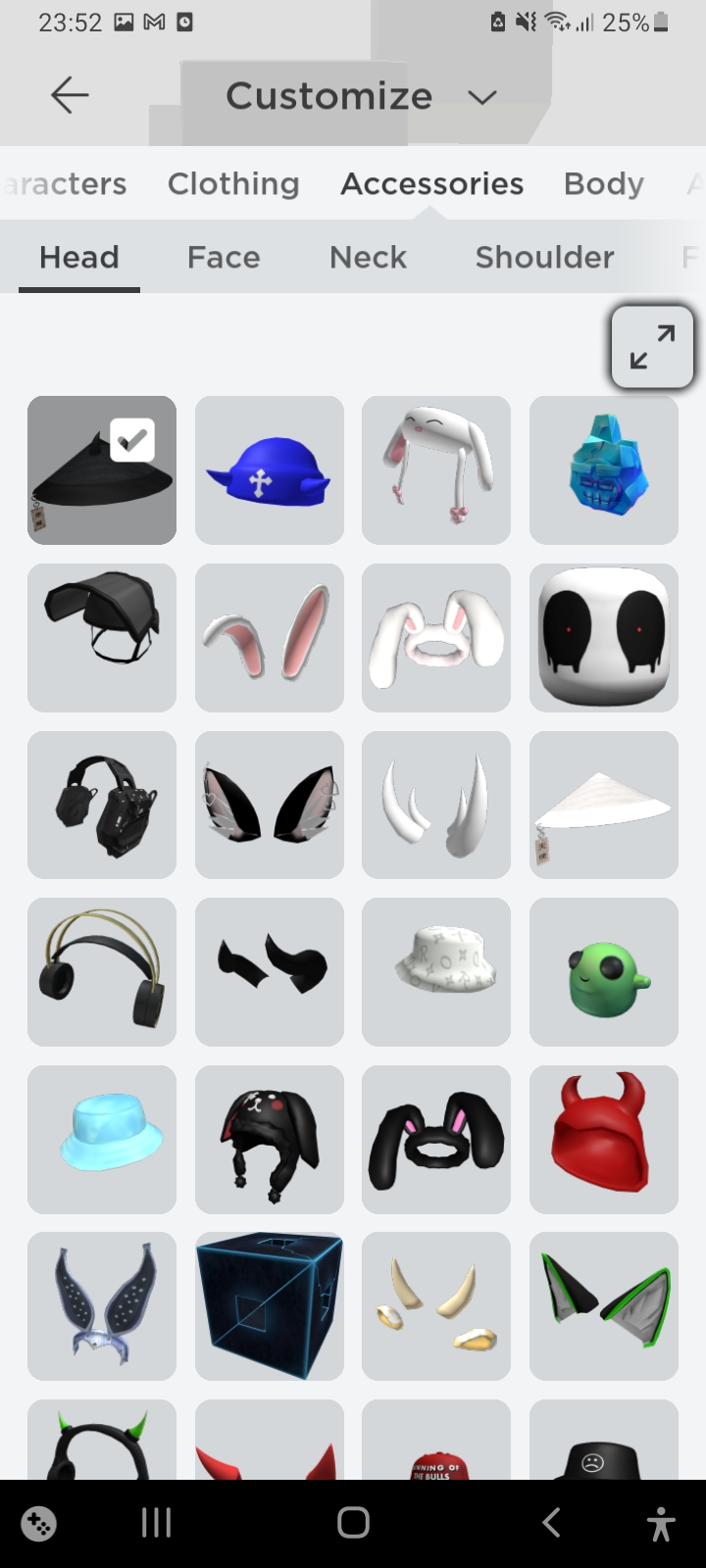
Task: Equip the blue crystal skull mask
Action: (x=604, y=470)
